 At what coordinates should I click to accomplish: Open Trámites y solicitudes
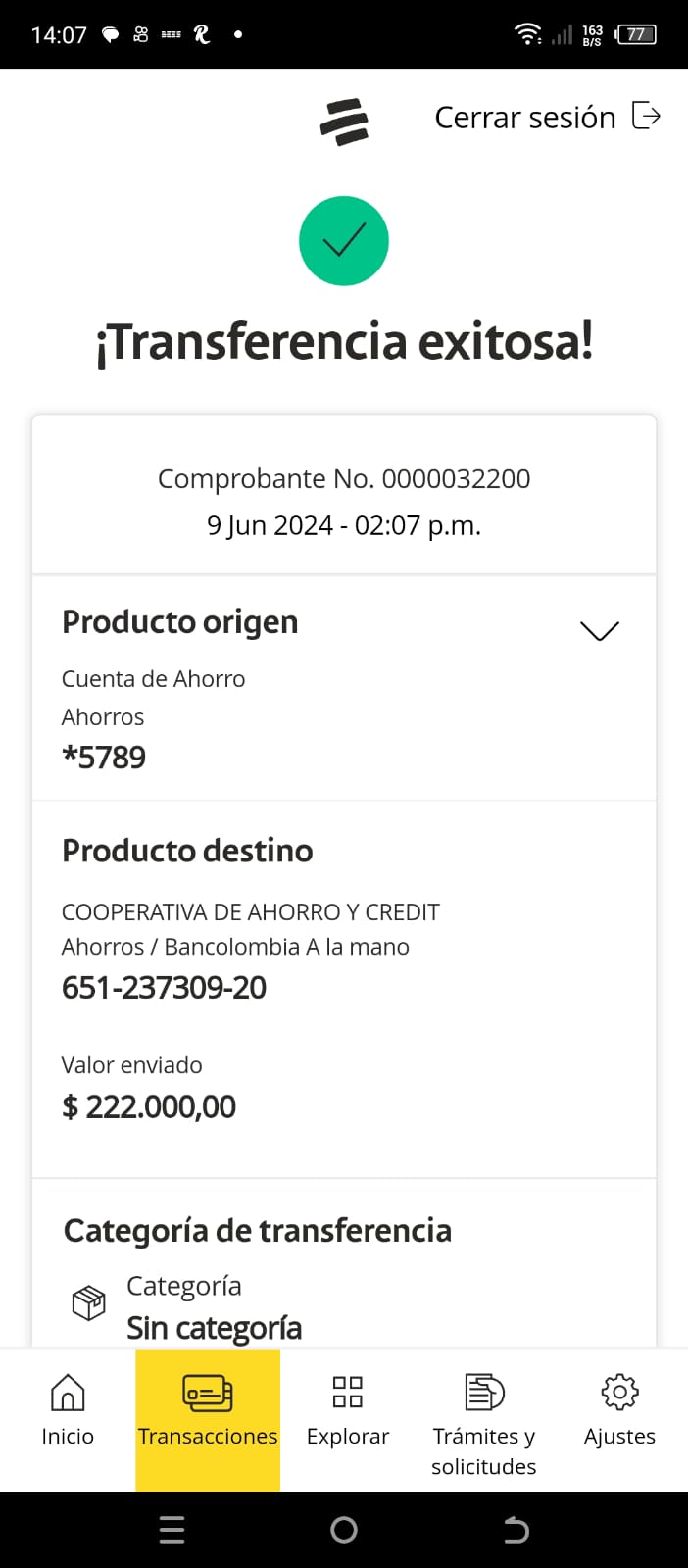point(484,1421)
